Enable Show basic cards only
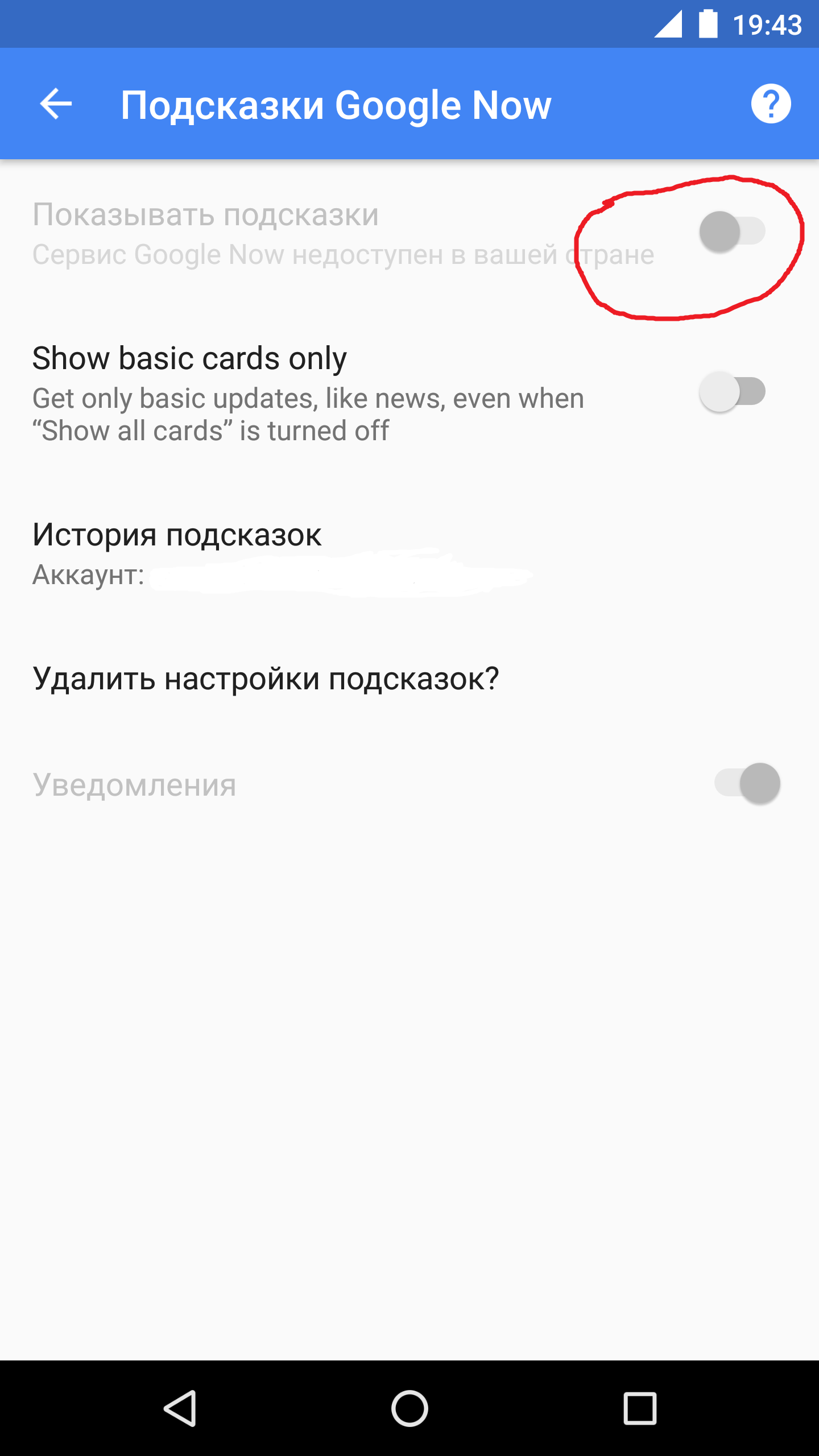 732,392
